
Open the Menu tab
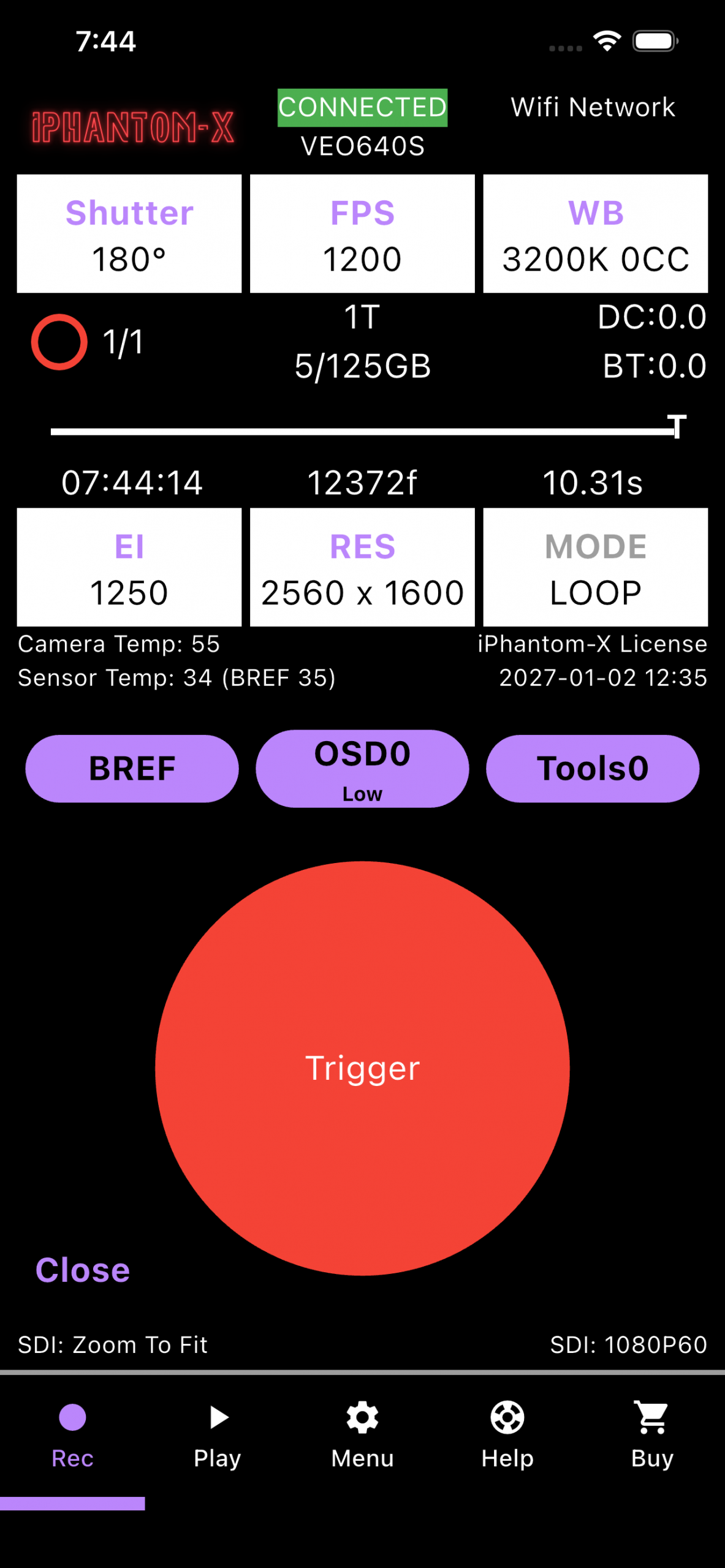362,1434
